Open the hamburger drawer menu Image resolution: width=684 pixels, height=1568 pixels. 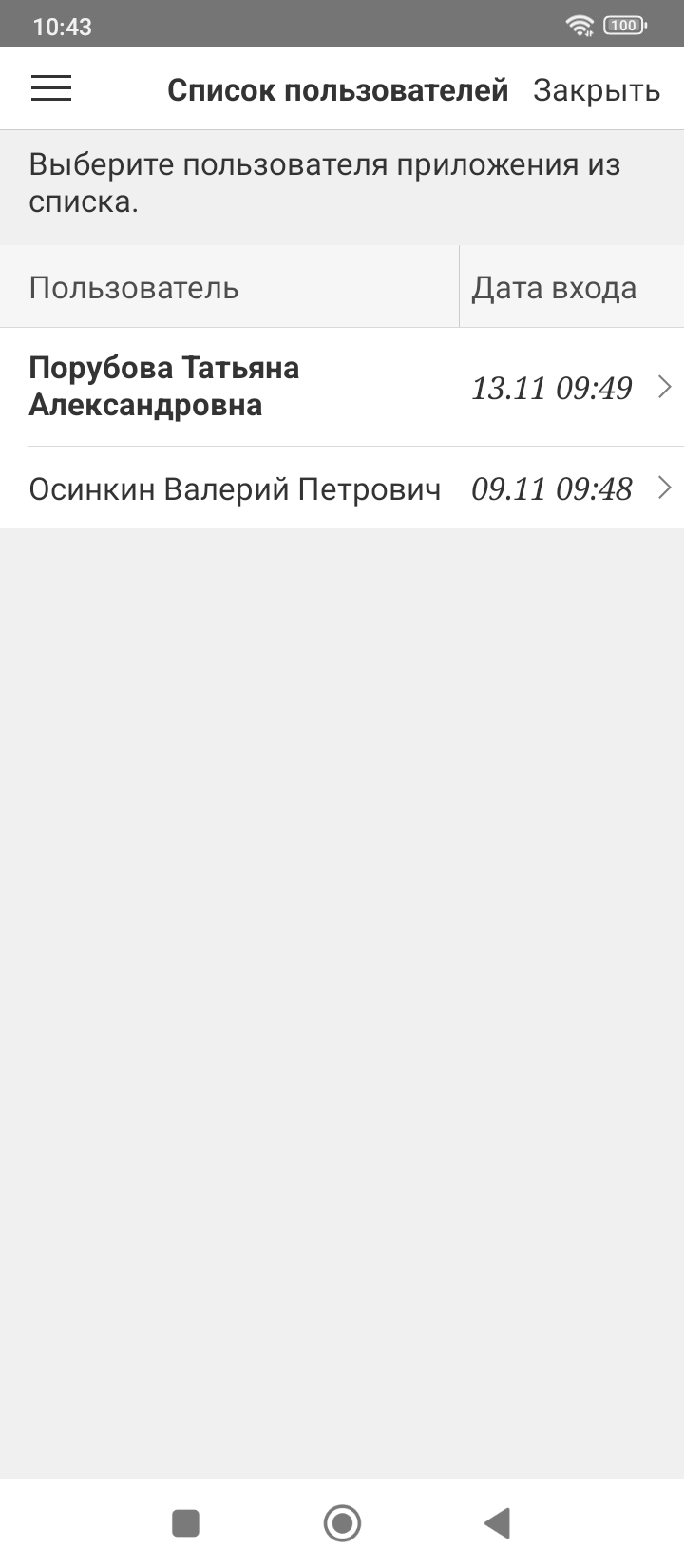click(51, 88)
